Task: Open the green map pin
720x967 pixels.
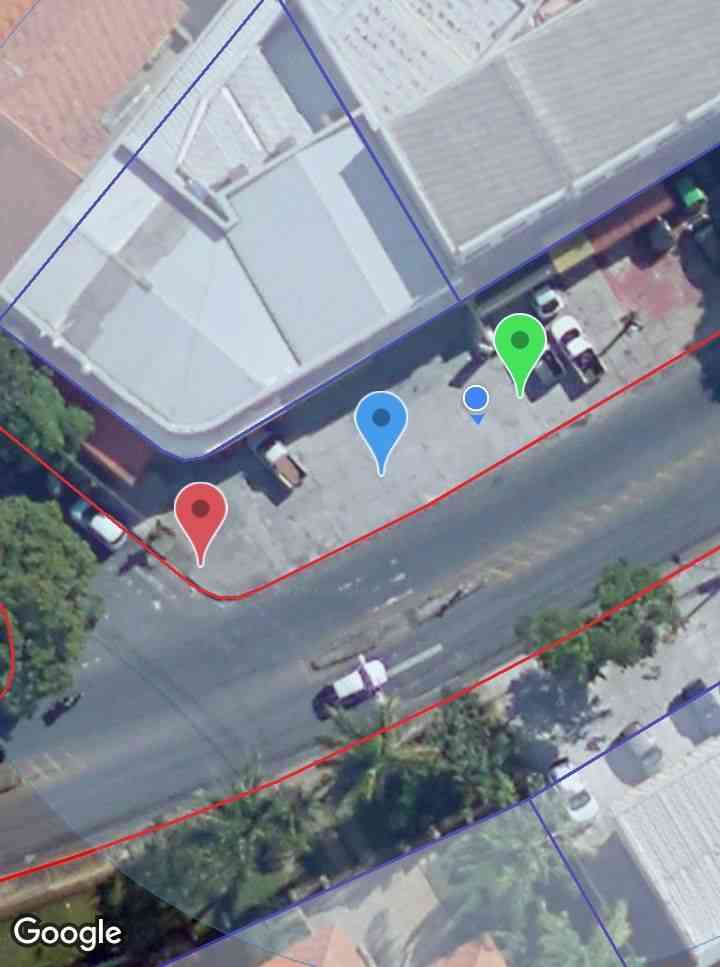Action: point(520,344)
